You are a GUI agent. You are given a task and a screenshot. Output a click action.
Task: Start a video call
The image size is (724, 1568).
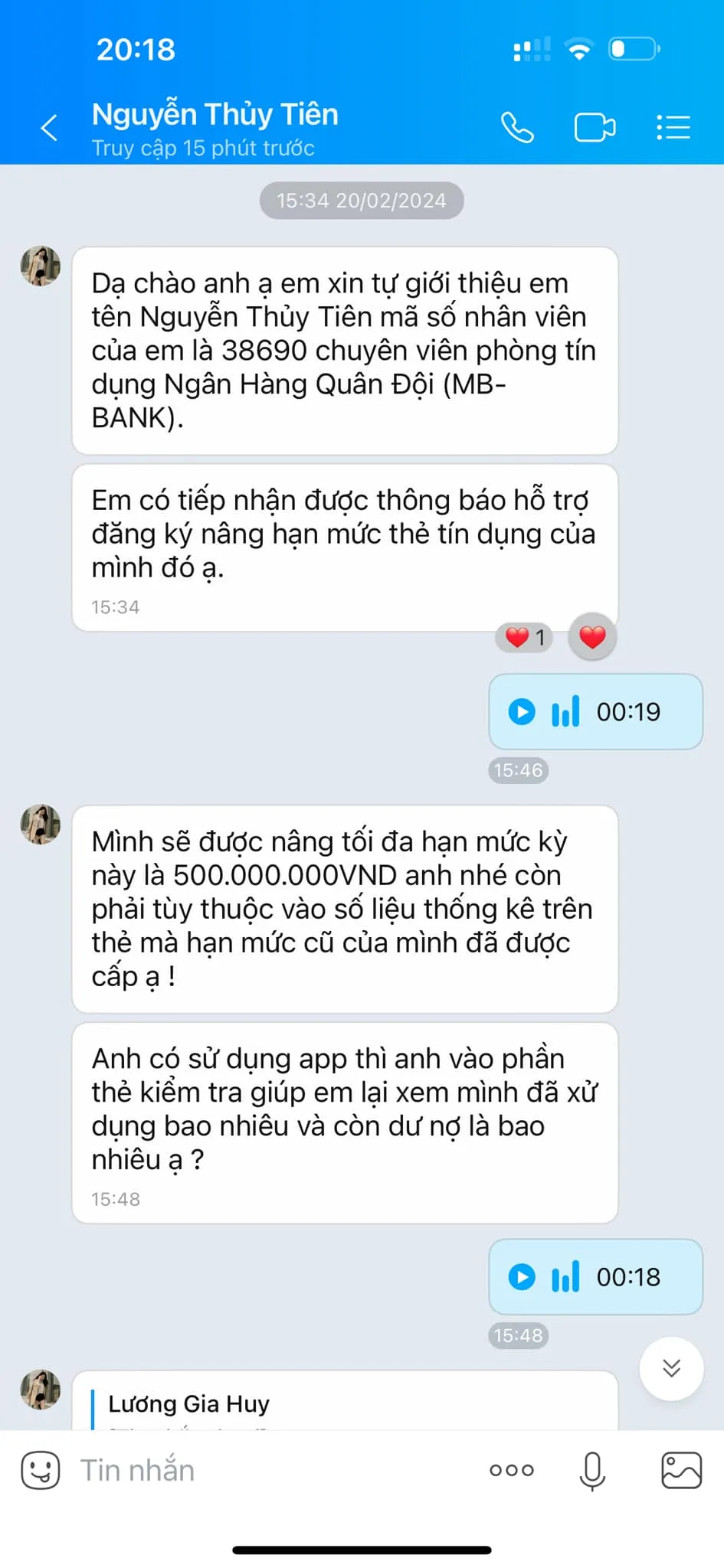tap(595, 126)
